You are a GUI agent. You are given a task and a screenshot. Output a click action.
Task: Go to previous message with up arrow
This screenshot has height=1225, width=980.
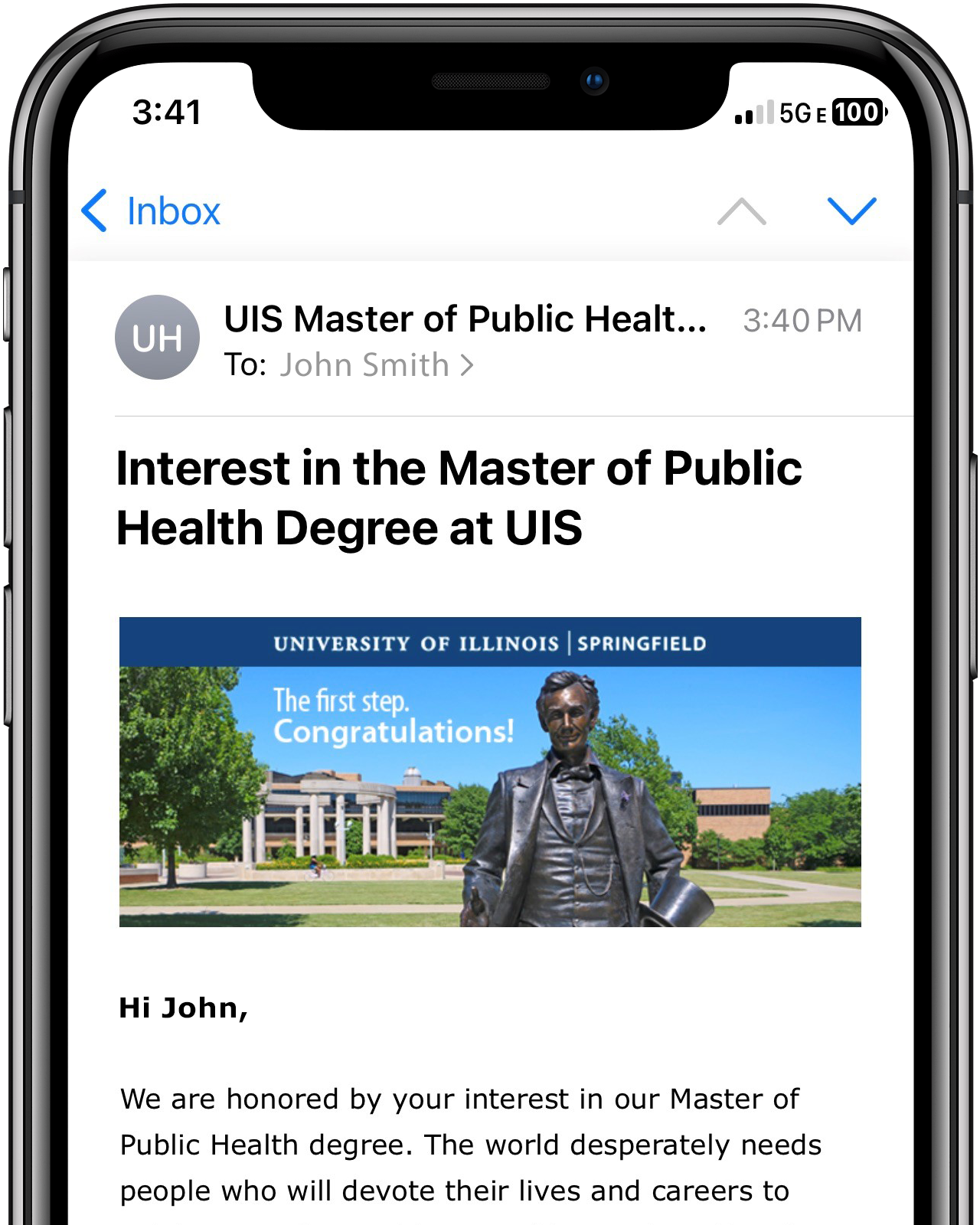click(x=741, y=211)
